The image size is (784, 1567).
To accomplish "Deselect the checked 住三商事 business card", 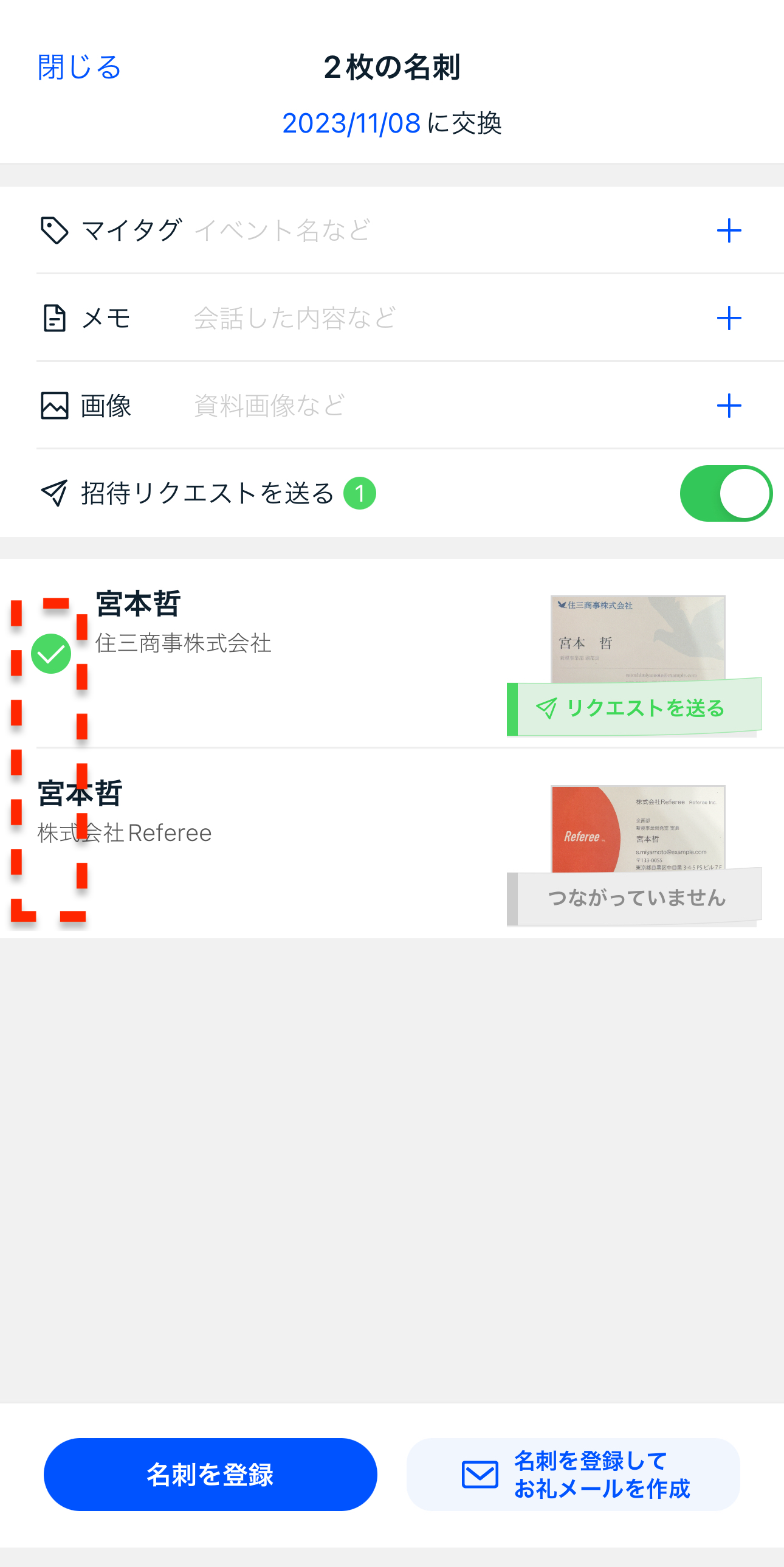I will (52, 653).
